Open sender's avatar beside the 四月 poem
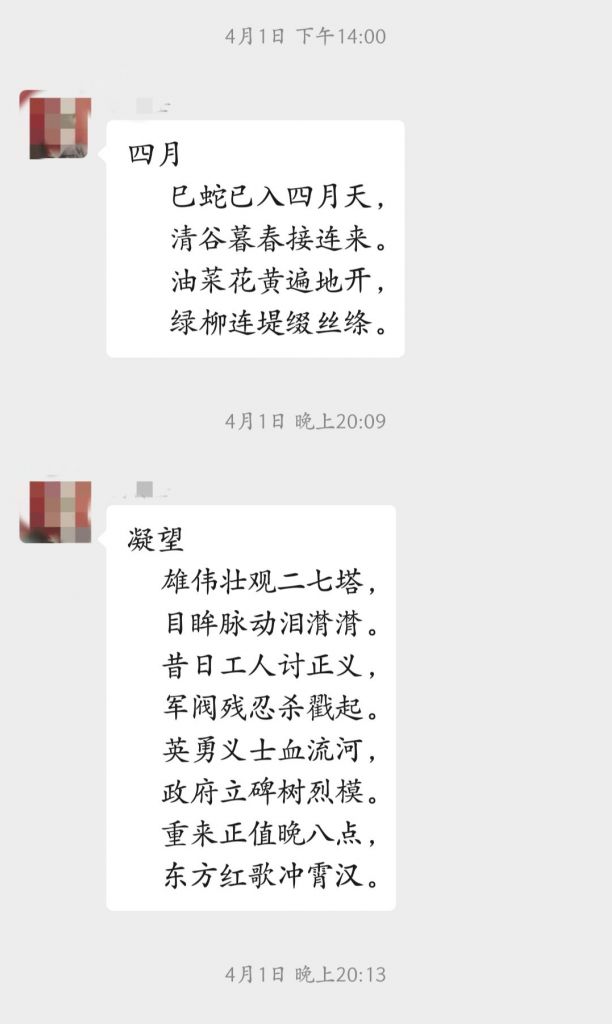This screenshot has width=612, height=1024. coord(55,125)
